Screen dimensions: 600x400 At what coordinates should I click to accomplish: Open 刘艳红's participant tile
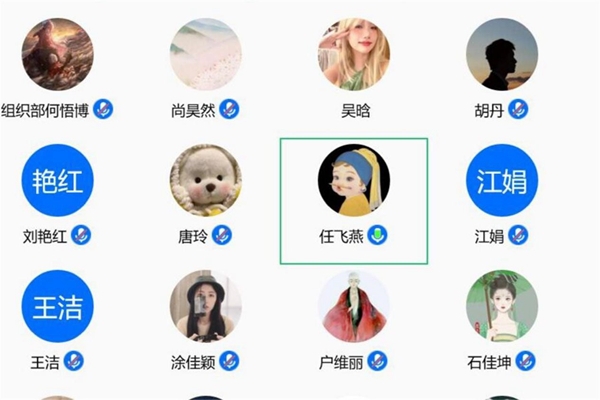[57, 181]
